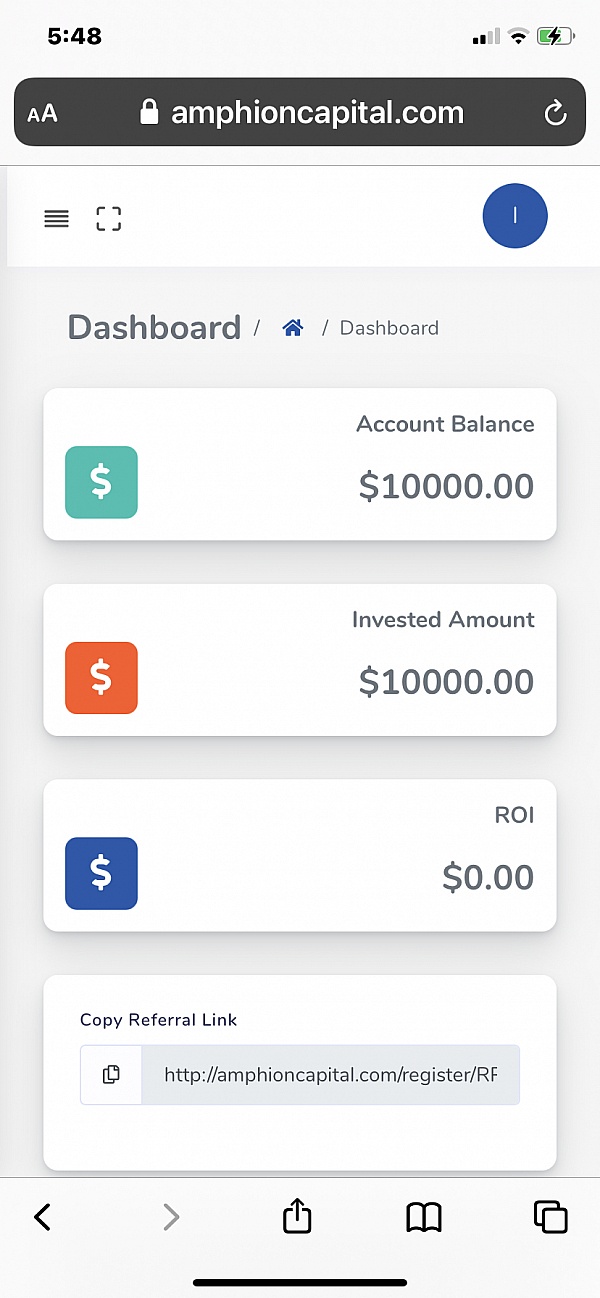
Task: Open the hamburger sidebar menu
Action: 57,218
